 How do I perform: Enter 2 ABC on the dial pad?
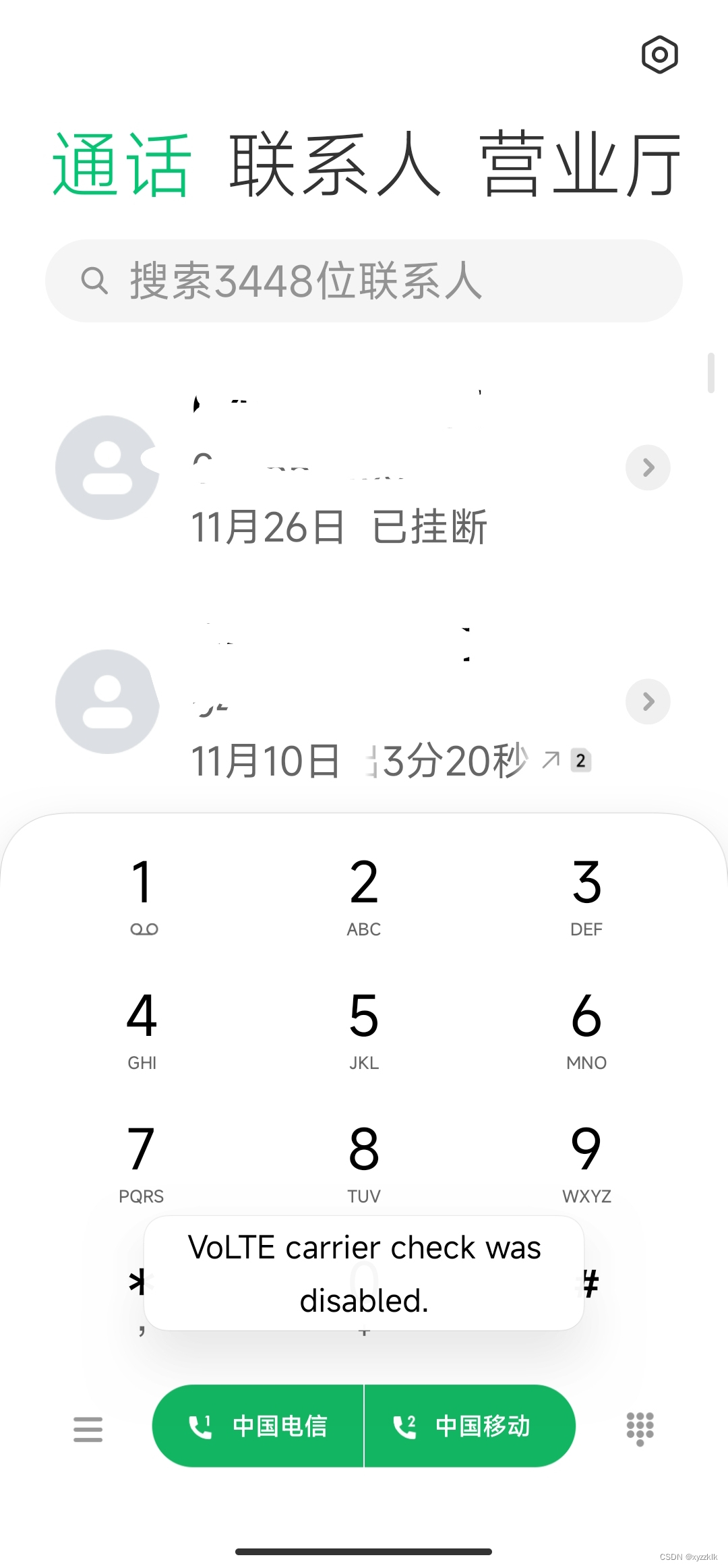(364, 894)
